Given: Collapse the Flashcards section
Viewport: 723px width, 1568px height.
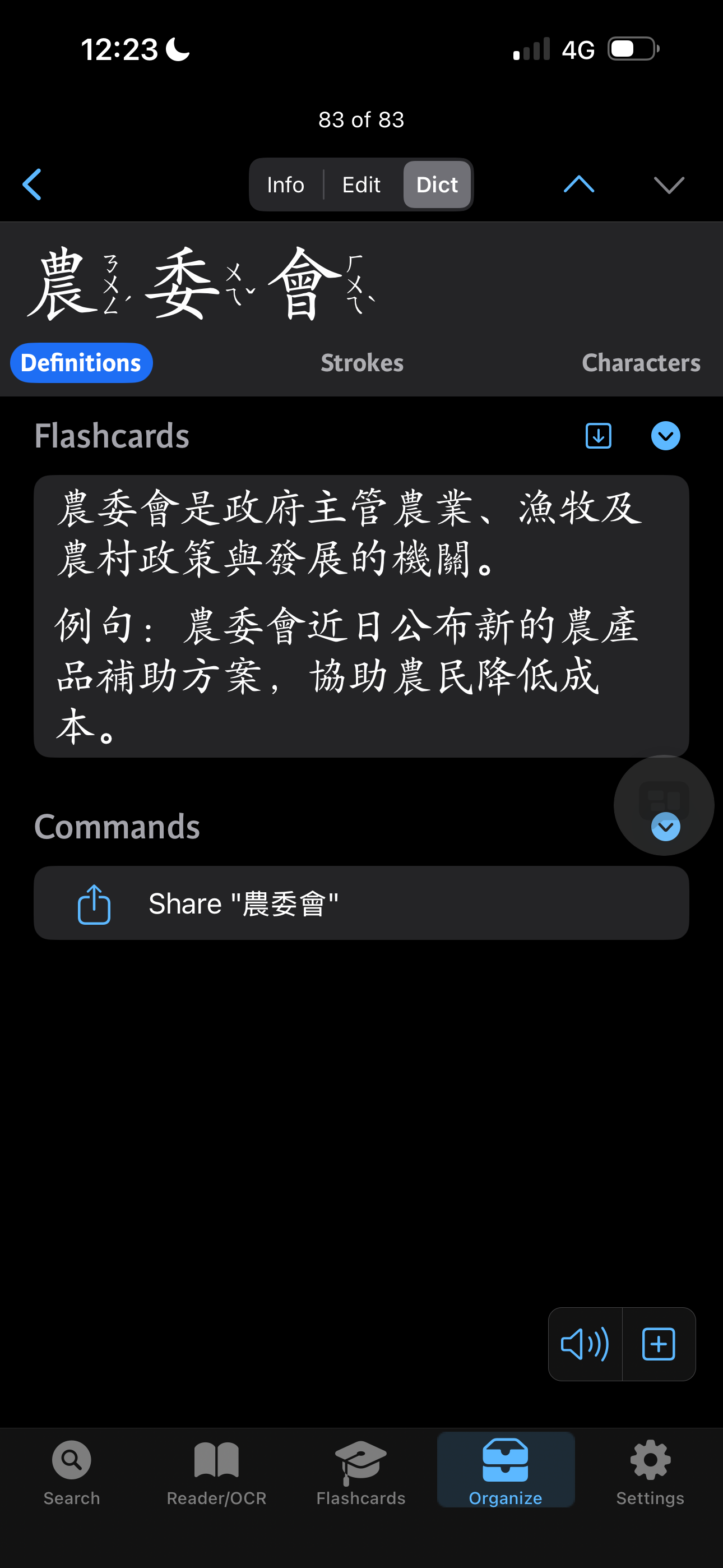Looking at the screenshot, I should tap(666, 436).
